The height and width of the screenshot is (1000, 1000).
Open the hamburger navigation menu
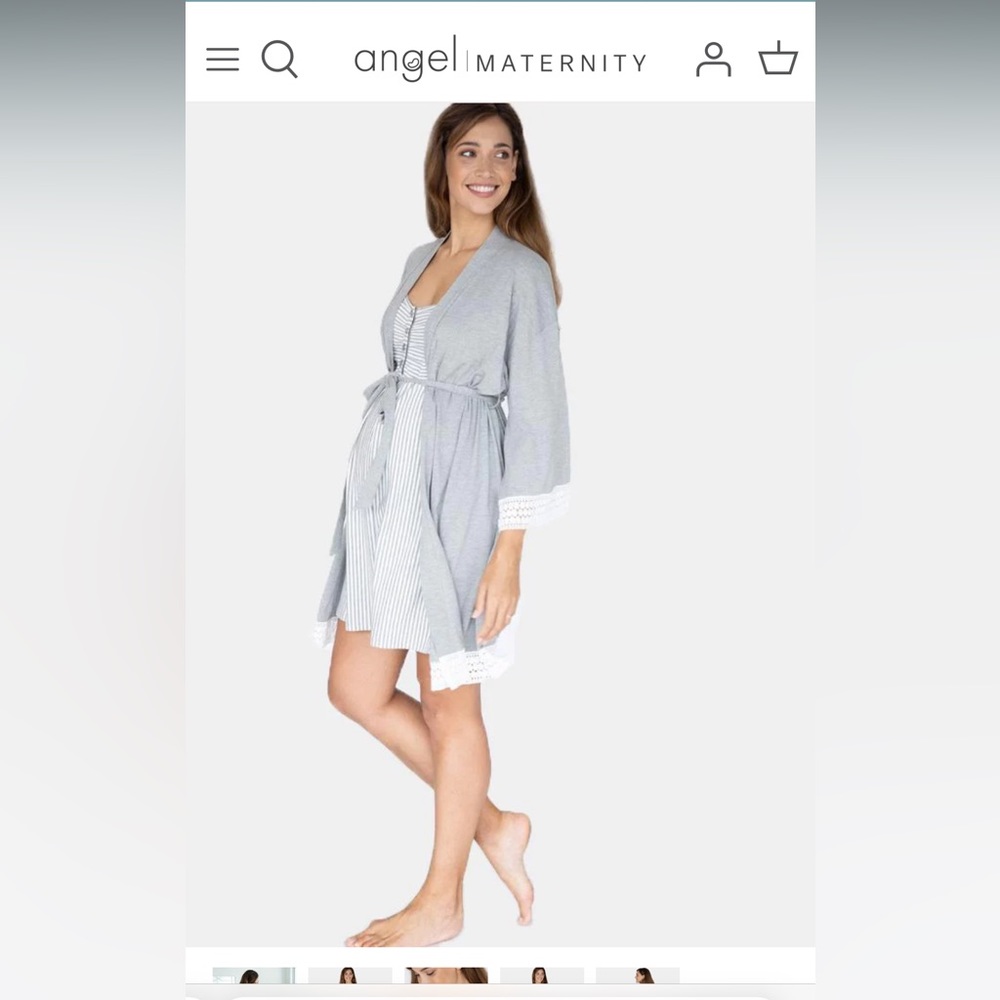[x=222, y=60]
